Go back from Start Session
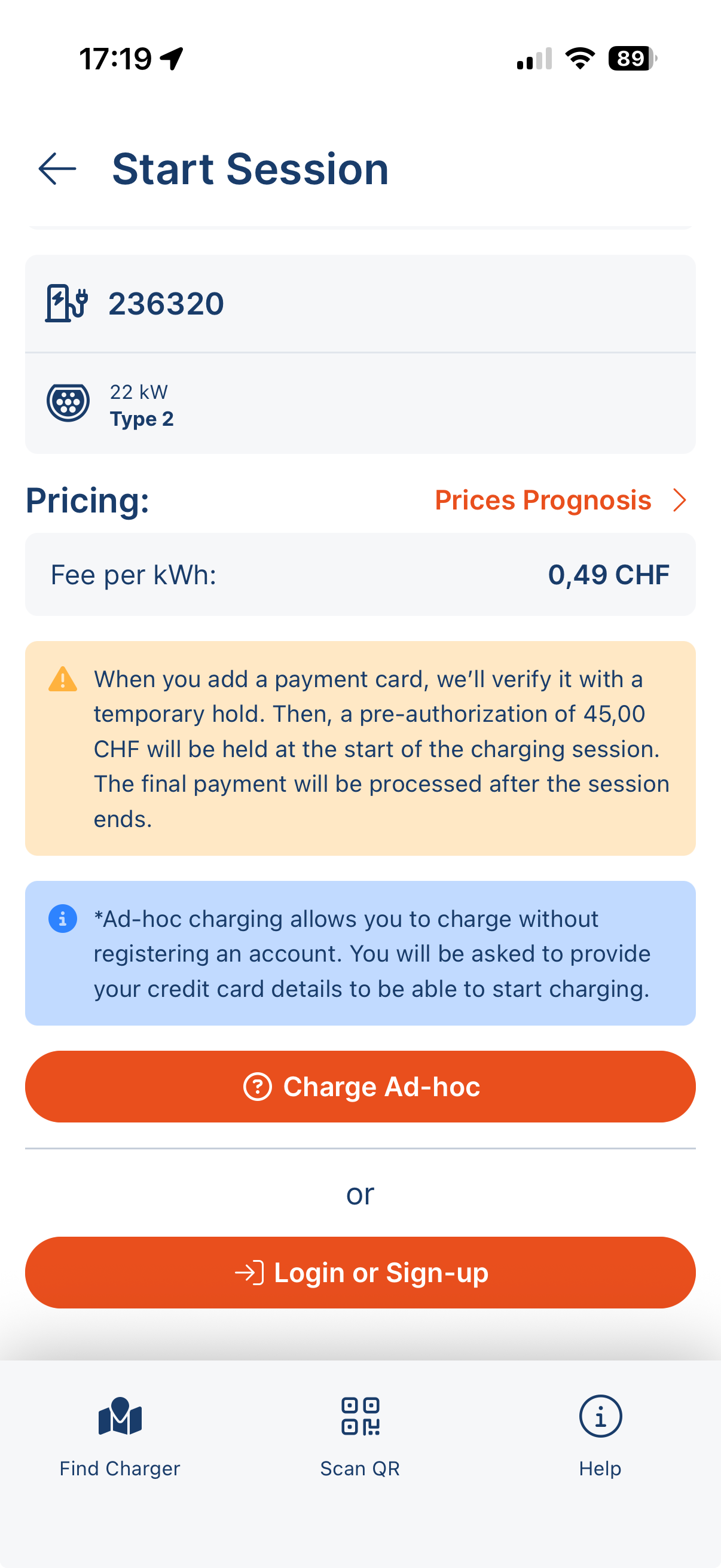The image size is (721, 1568). point(57,169)
